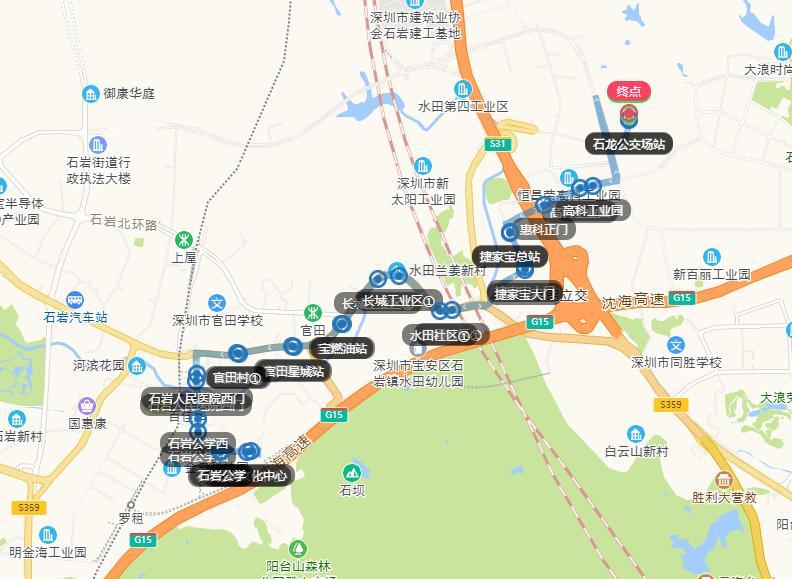Image resolution: width=792 pixels, height=579 pixels.
Task: Tap the 宝燃油站 stop label
Action: (x=342, y=348)
